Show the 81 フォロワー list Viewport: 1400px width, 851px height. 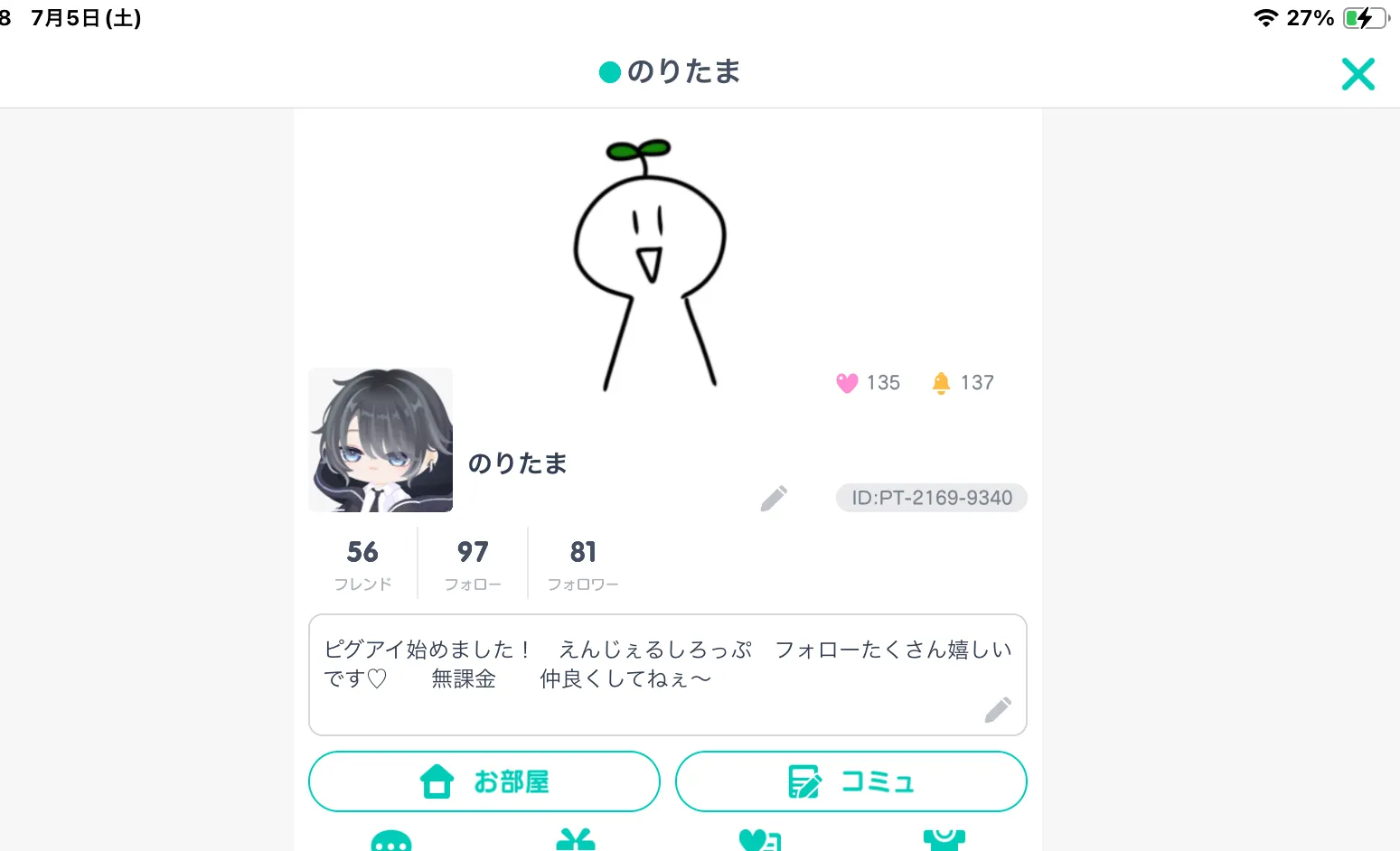tap(583, 564)
